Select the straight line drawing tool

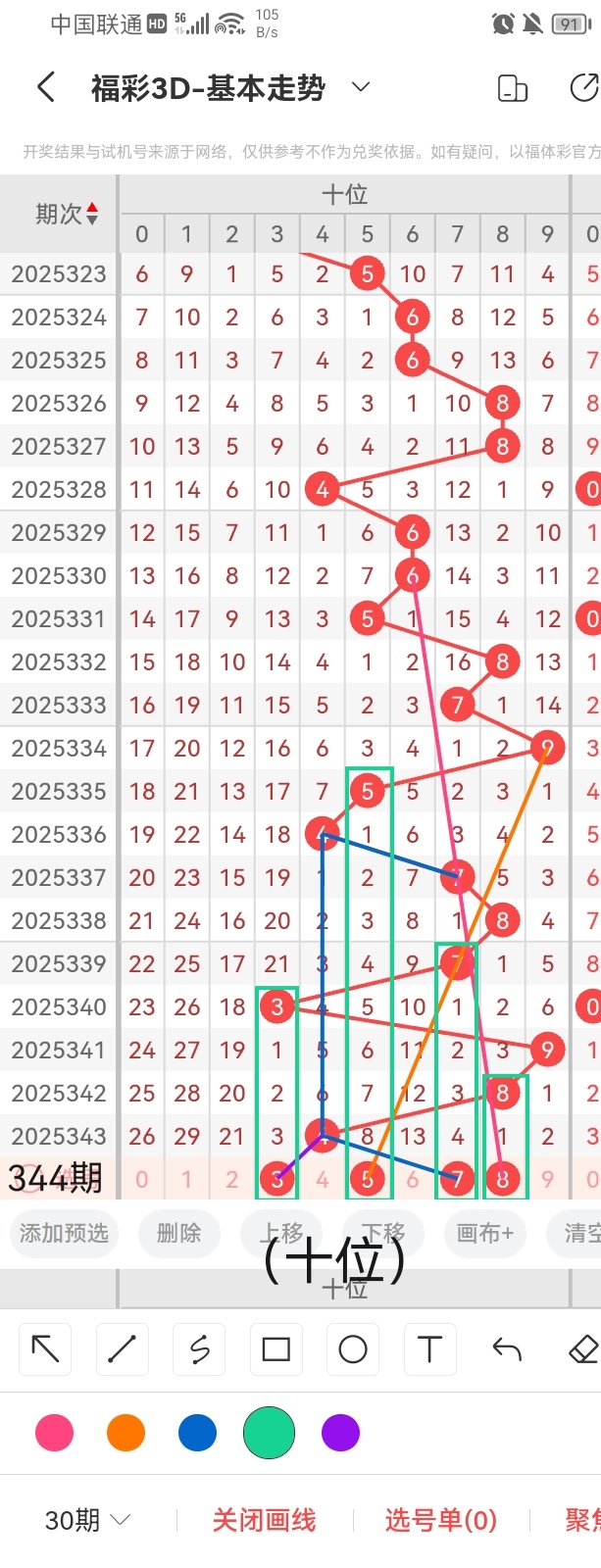[122, 1349]
